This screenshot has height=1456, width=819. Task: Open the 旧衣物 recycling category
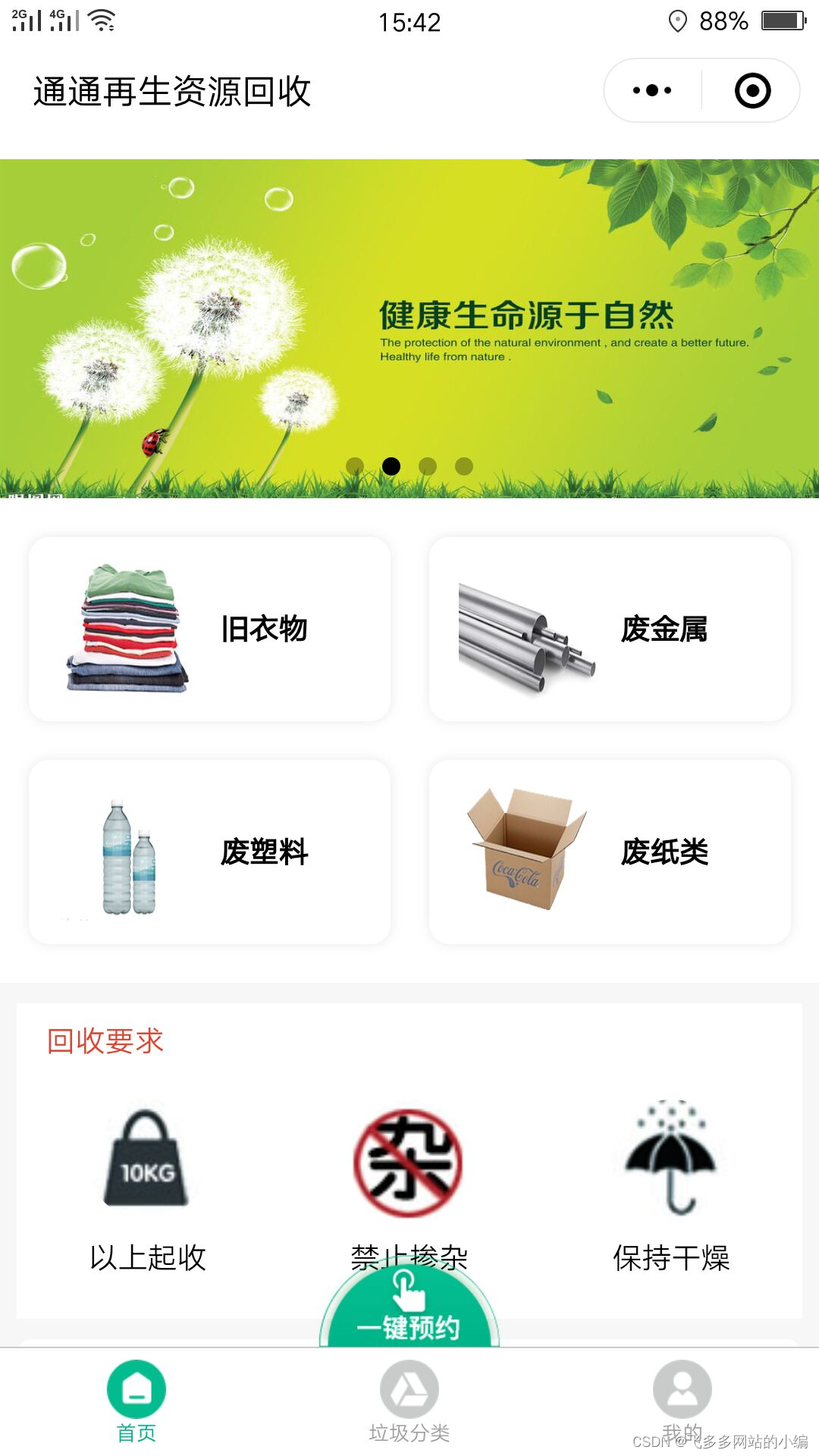click(x=209, y=629)
